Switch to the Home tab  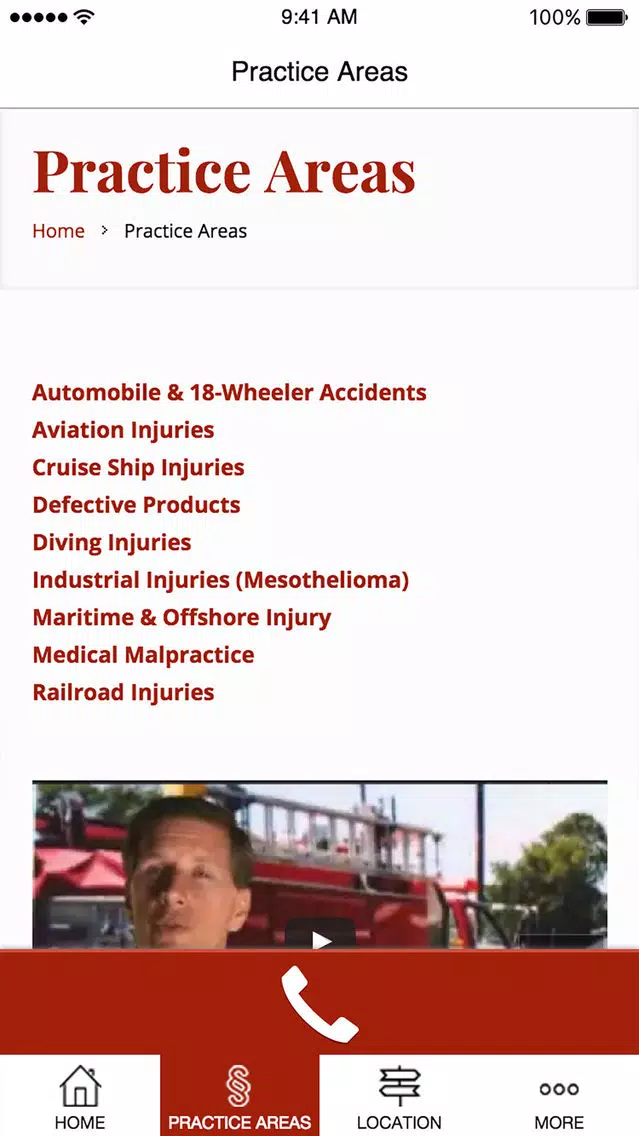[80, 1096]
